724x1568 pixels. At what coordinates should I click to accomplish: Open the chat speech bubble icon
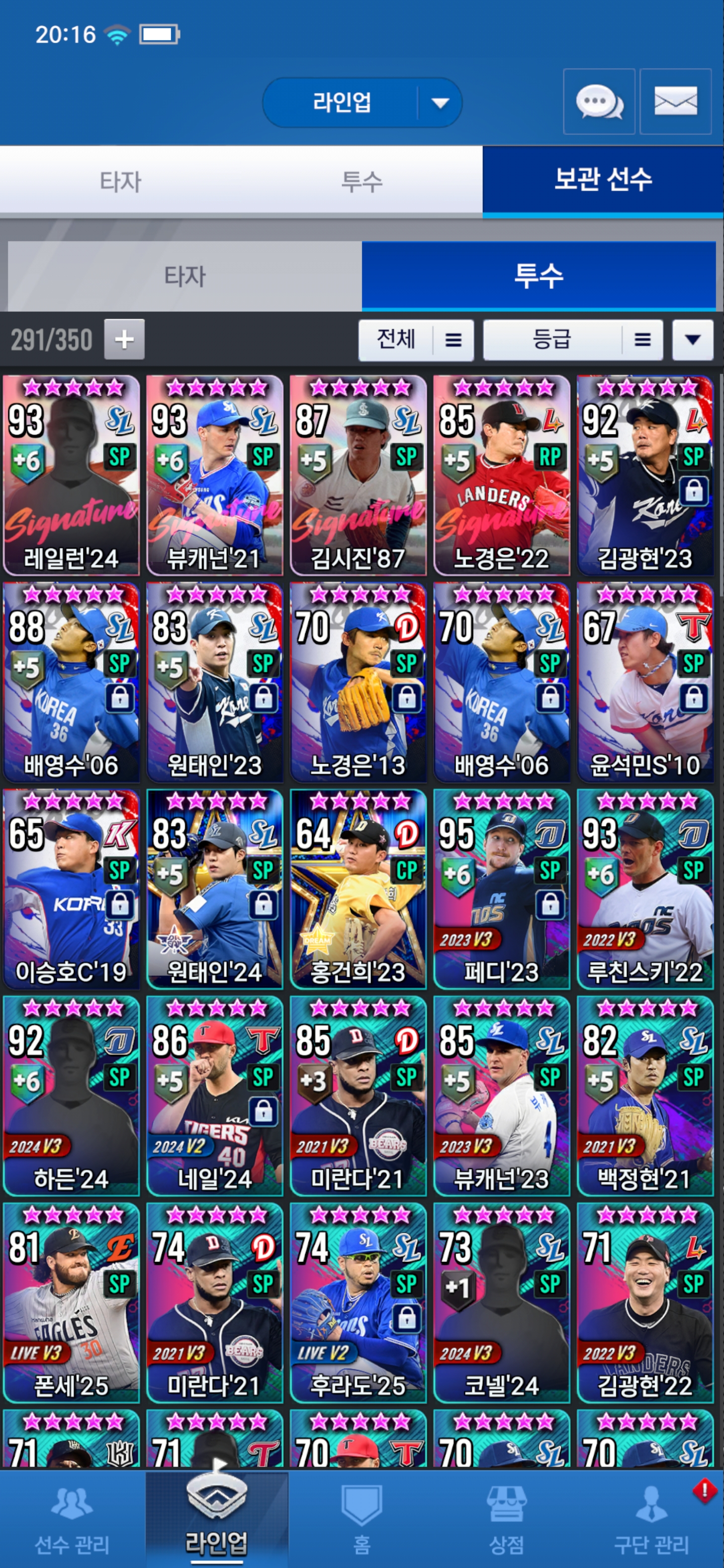point(599,102)
